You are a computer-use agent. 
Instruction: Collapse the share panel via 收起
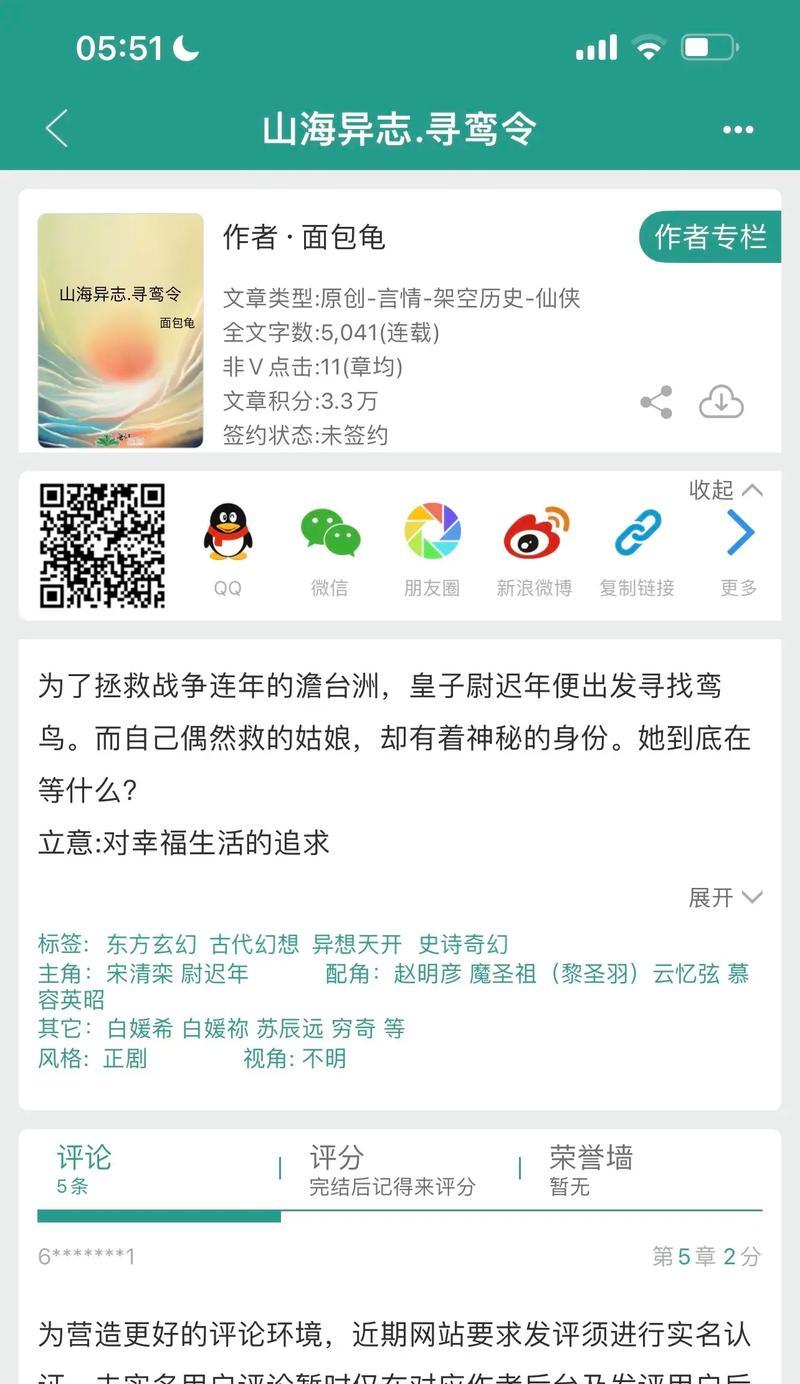[725, 490]
